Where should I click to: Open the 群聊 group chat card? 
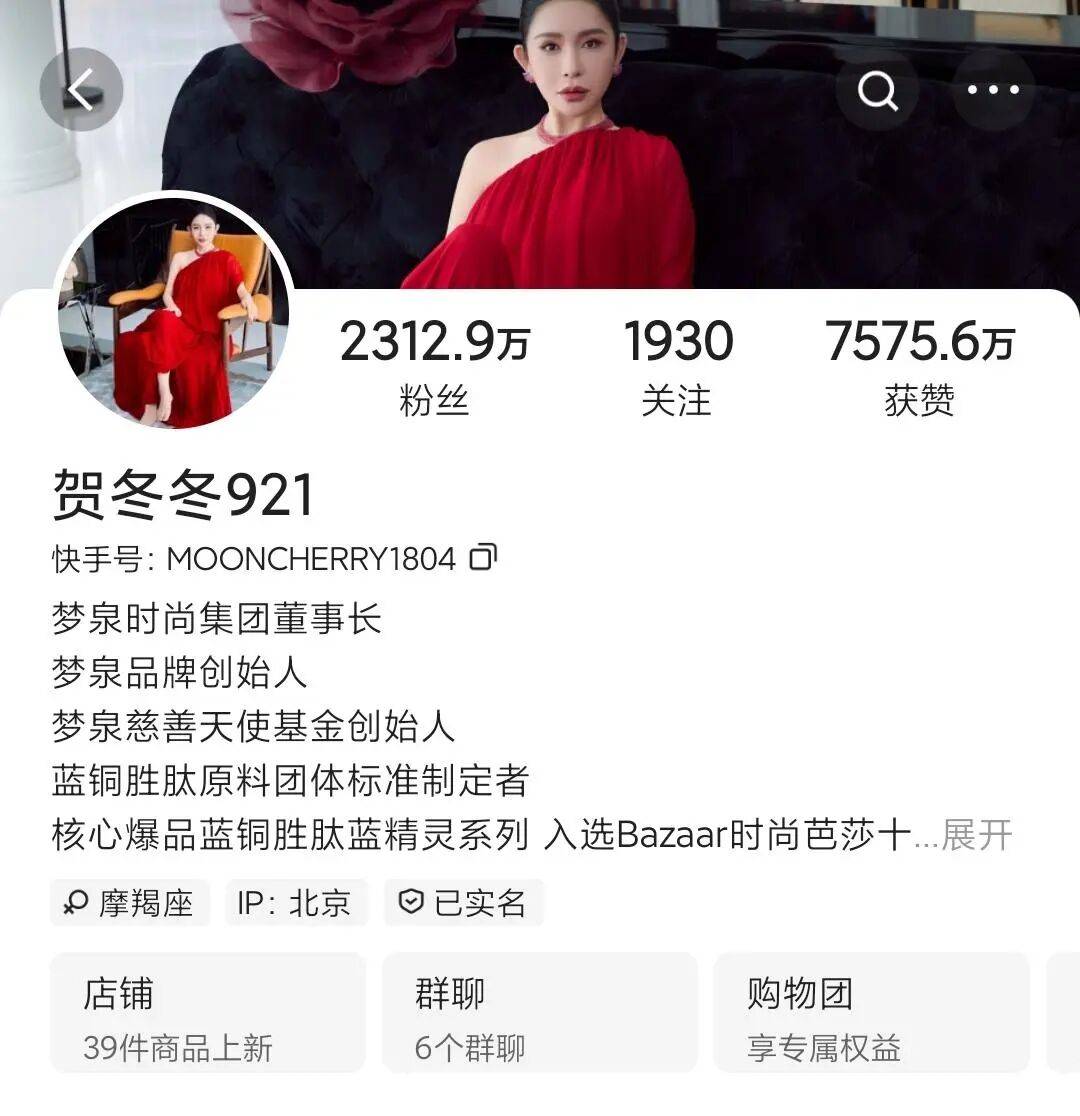[540, 1012]
